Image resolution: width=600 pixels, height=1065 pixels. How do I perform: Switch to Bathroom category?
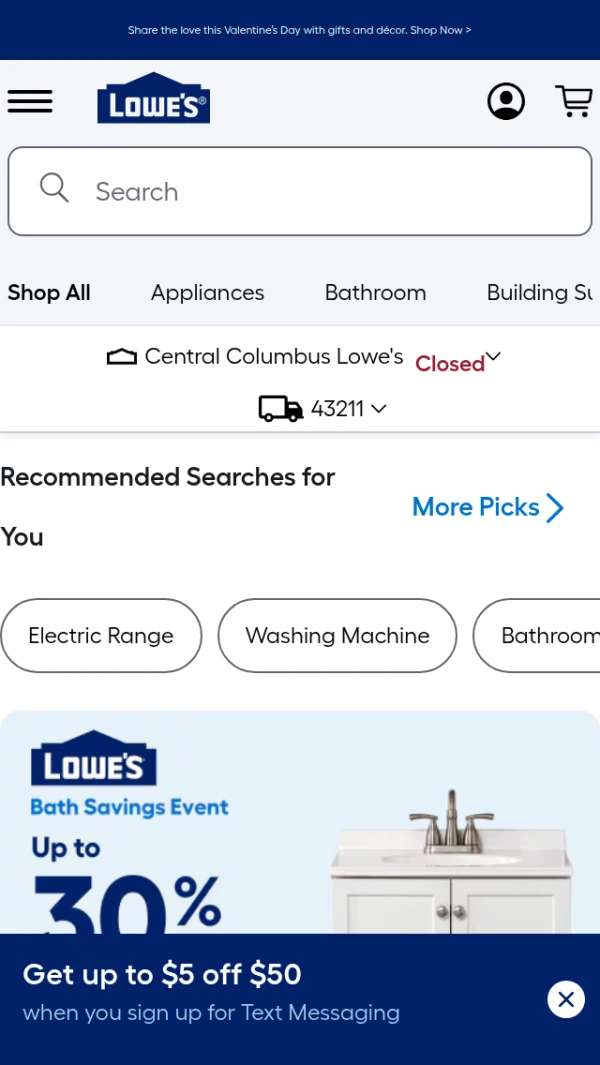375,293
